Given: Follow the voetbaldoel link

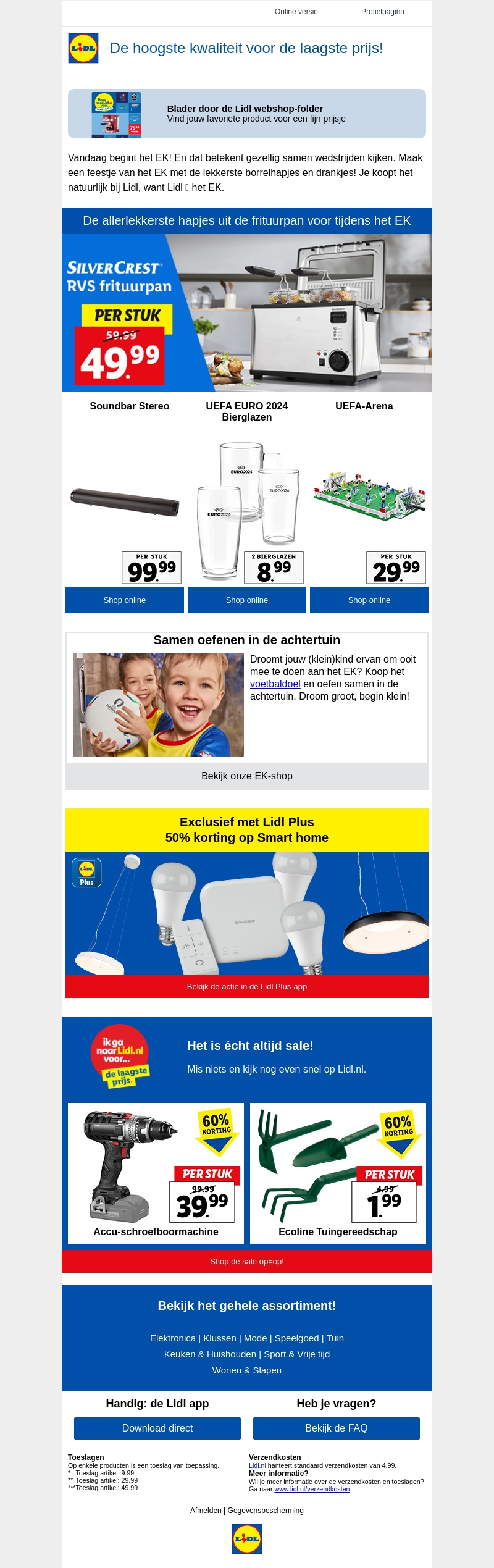Looking at the screenshot, I should point(275,684).
